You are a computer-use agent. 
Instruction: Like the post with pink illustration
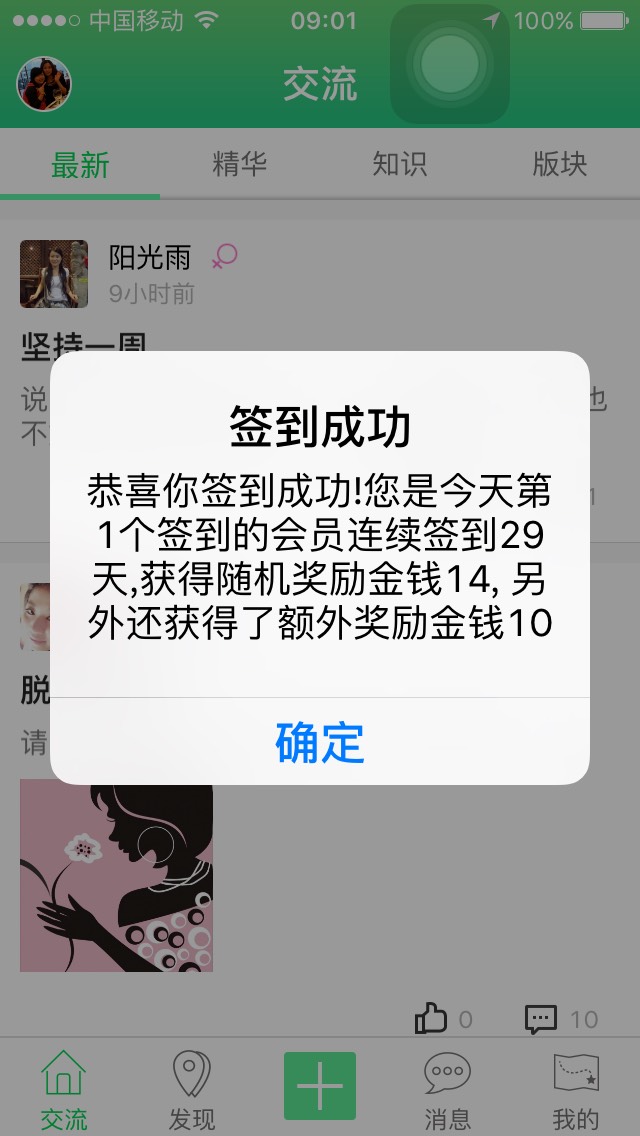432,1019
